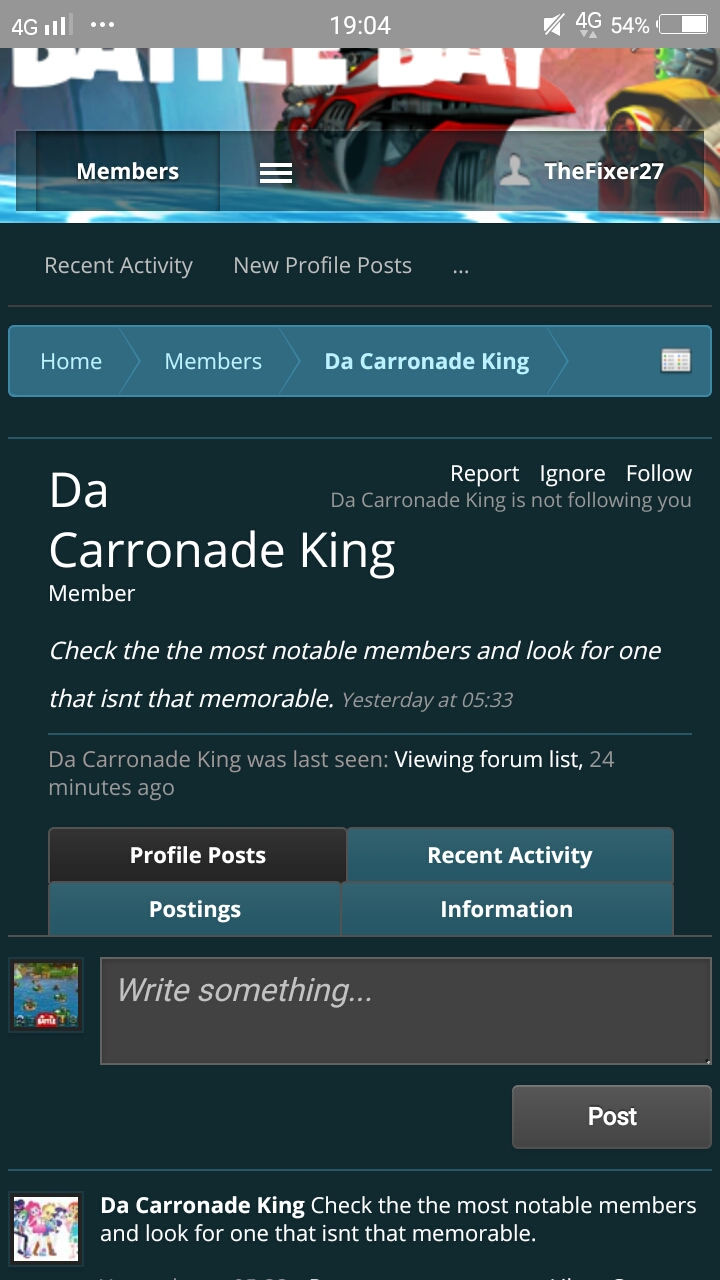Image resolution: width=720 pixels, height=1280 pixels.
Task: Open the Members navigation tab
Action: point(128,171)
